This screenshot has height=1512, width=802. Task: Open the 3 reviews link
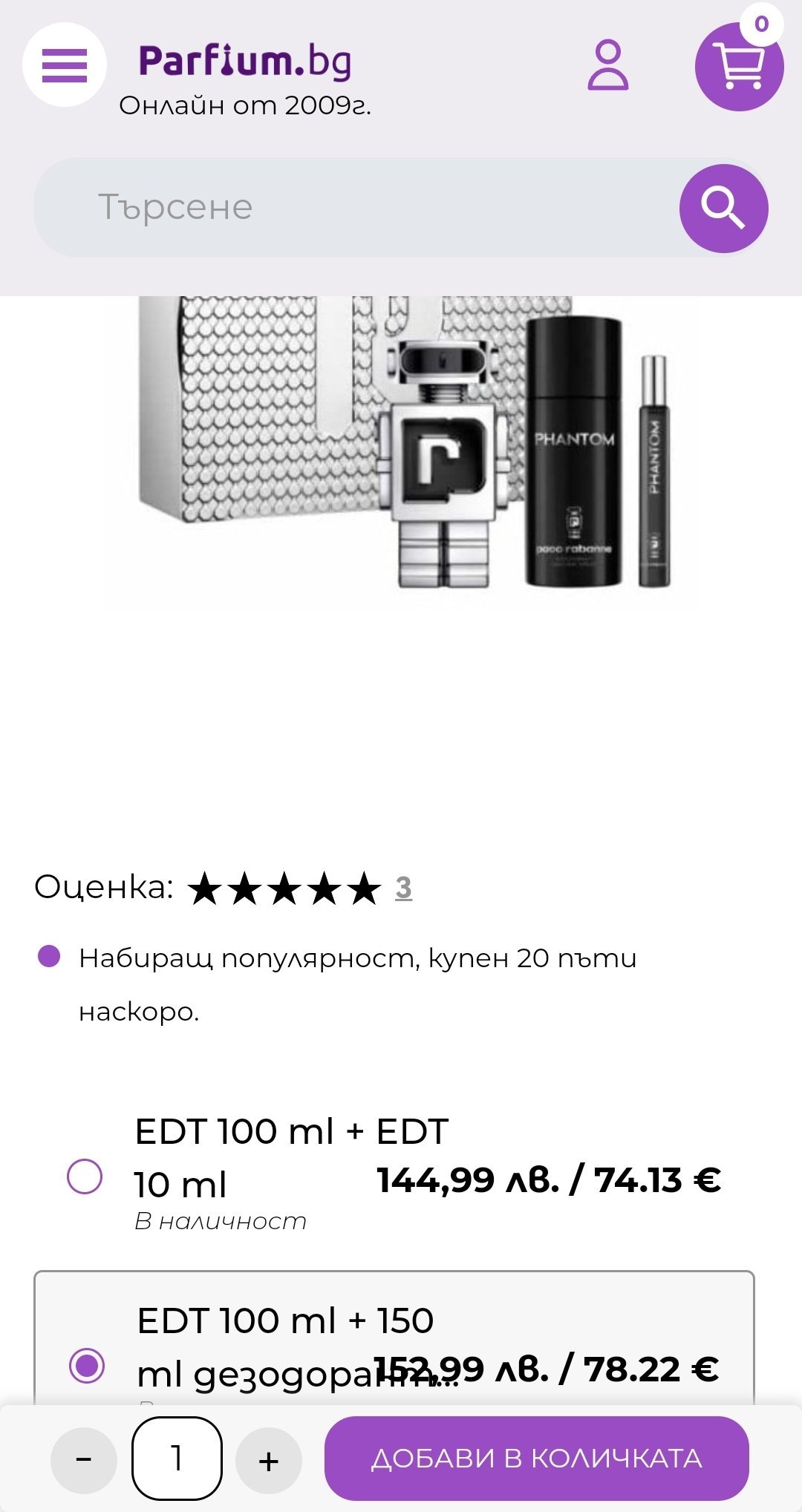tap(403, 887)
